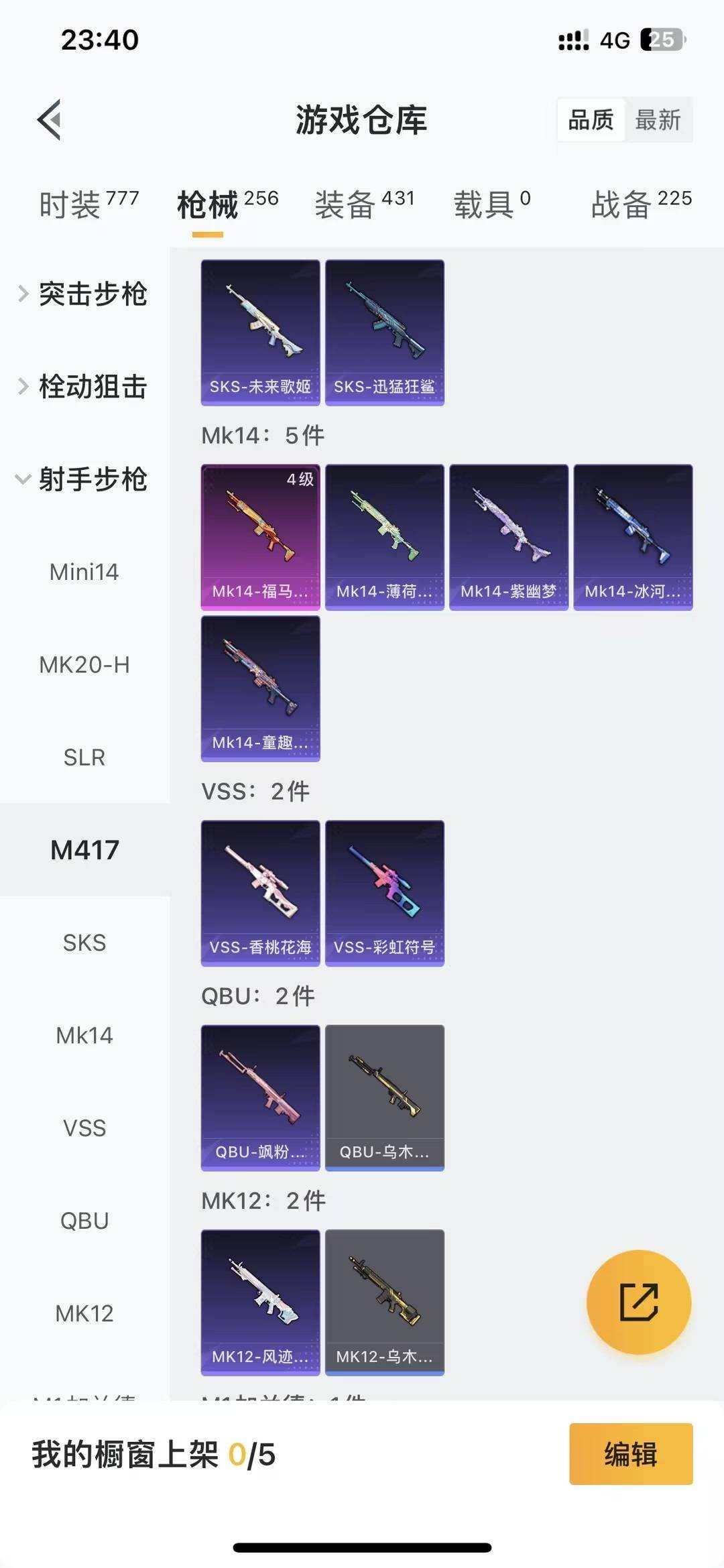Select VSS in the side list

click(84, 1128)
